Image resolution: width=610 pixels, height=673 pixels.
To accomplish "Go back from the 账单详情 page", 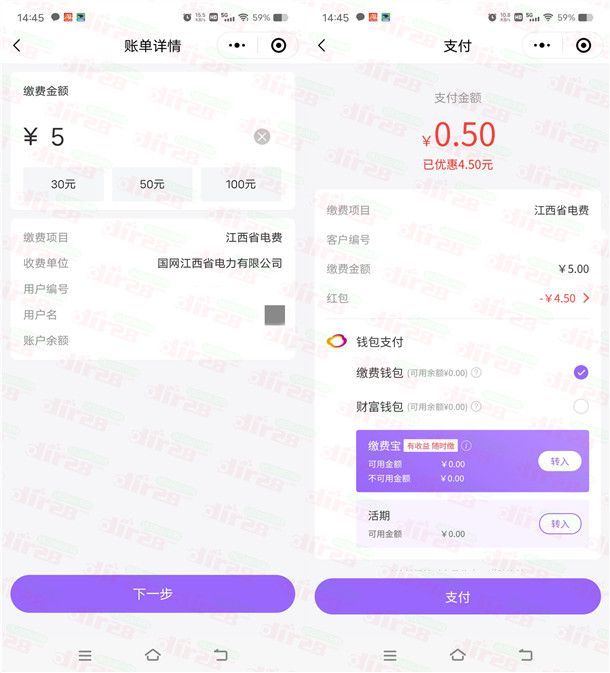I will [x=17, y=46].
